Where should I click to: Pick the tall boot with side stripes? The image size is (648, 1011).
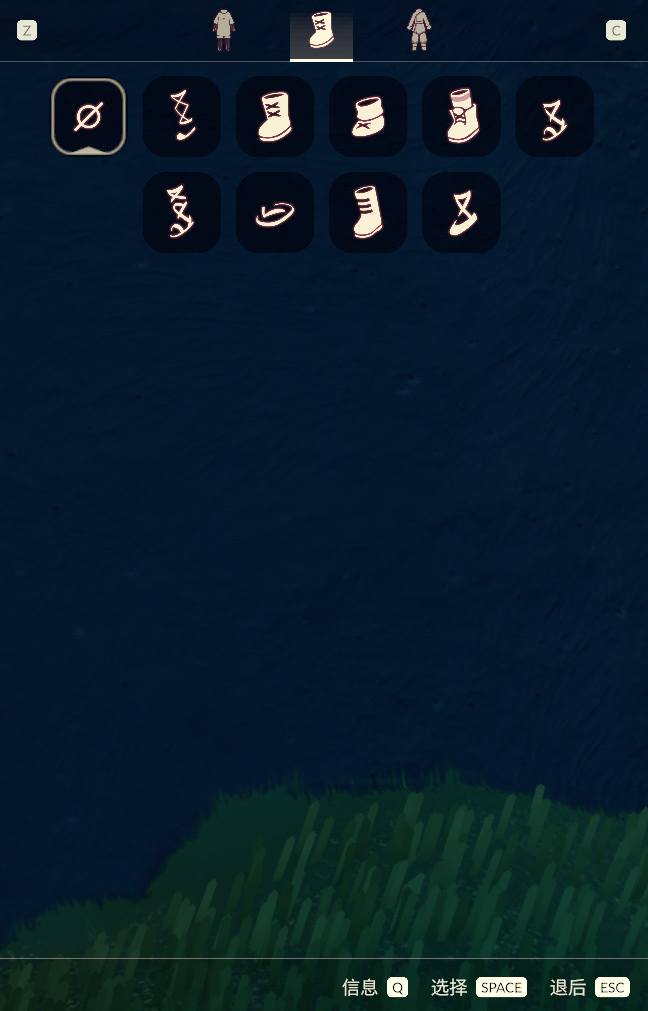368,213
